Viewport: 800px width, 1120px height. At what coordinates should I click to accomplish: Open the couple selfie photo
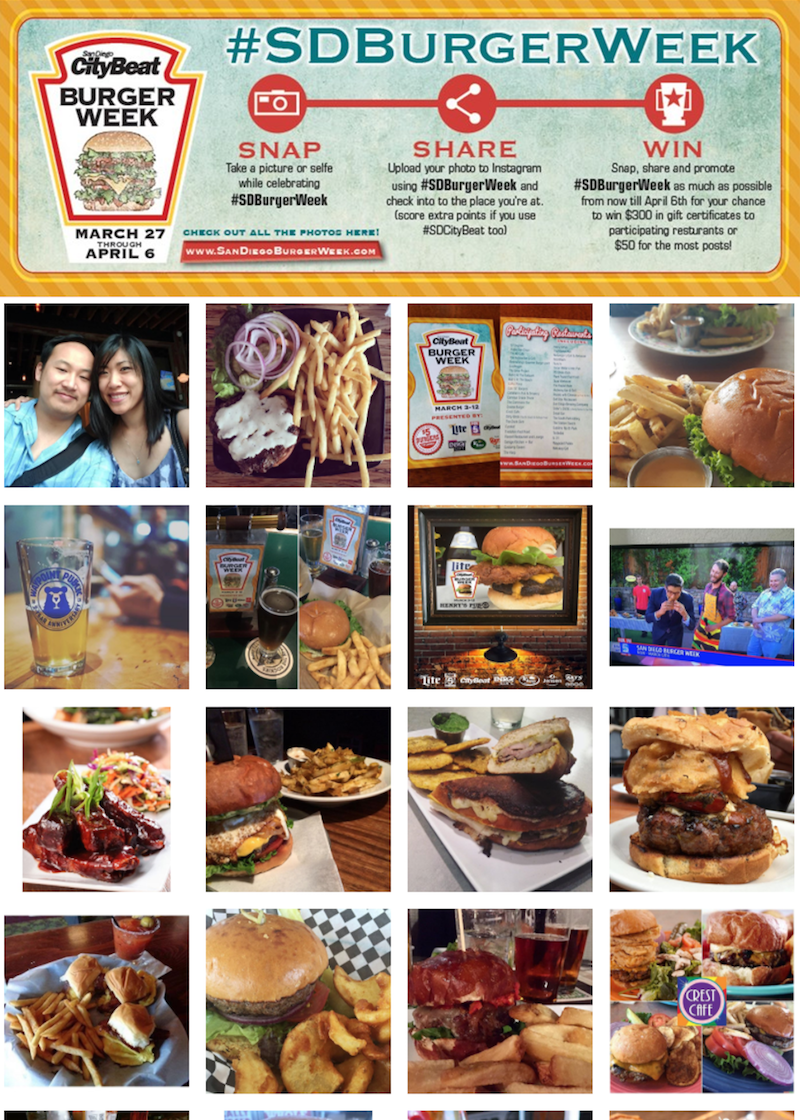click(96, 396)
